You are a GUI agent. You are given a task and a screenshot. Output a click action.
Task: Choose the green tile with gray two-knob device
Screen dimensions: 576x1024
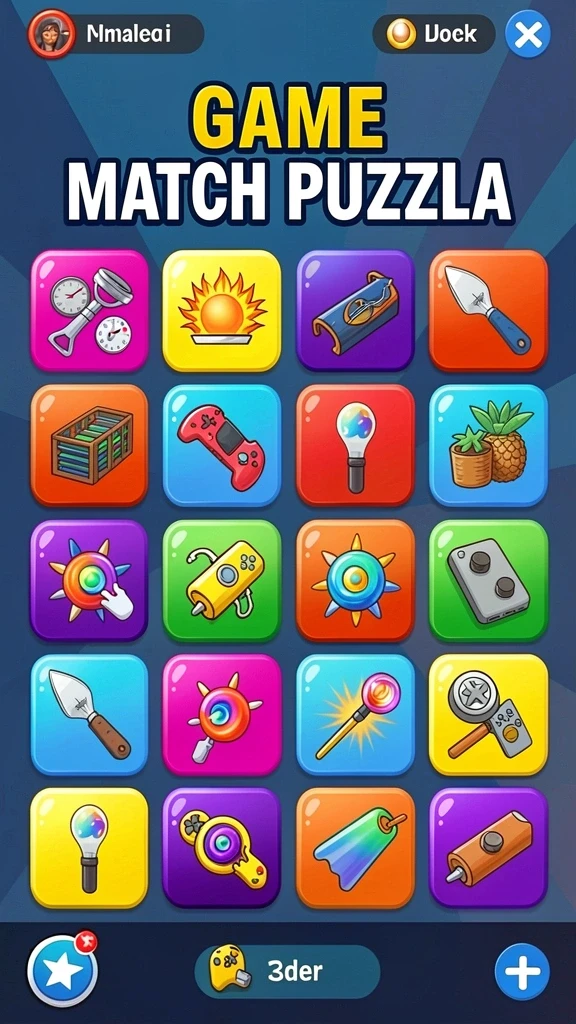click(488, 581)
